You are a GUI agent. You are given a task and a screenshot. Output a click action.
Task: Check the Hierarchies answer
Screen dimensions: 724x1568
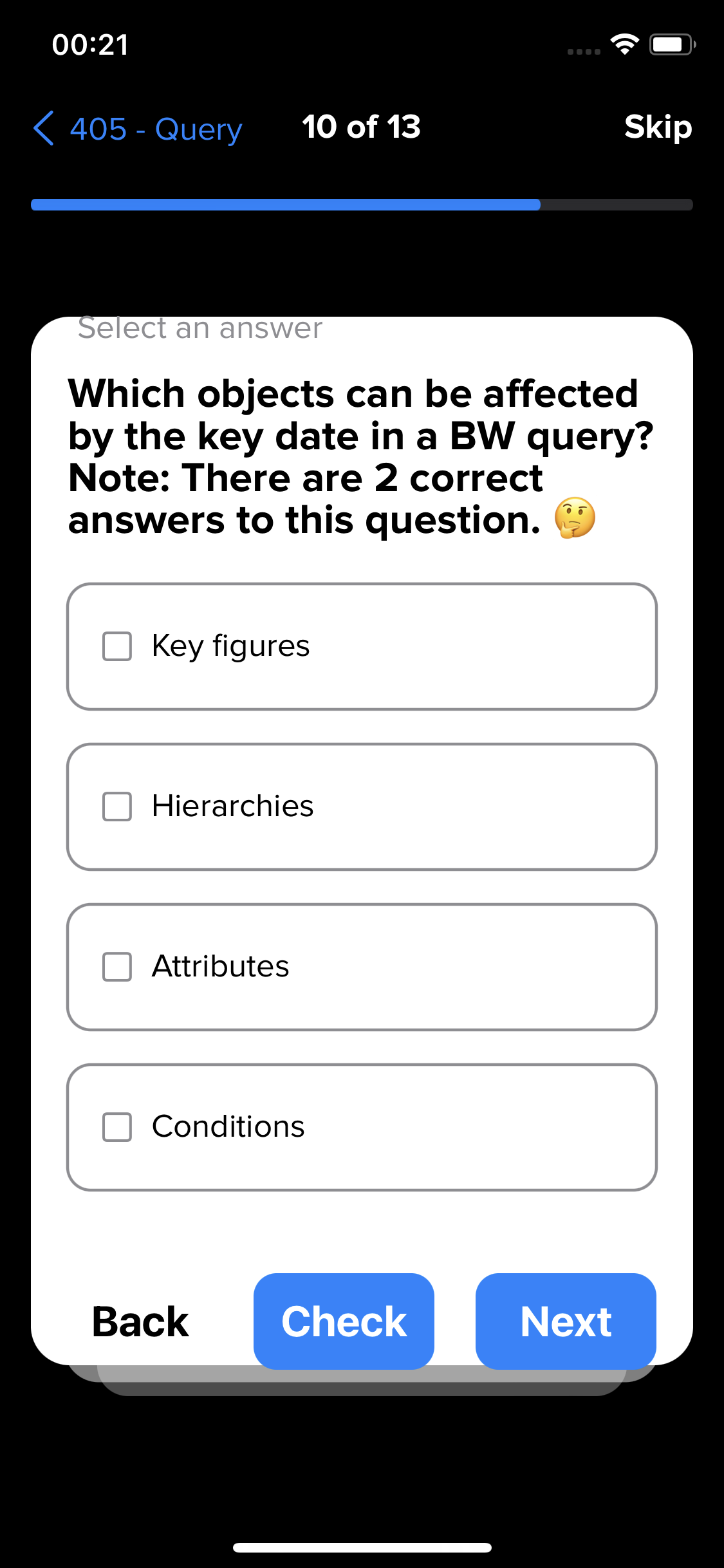pos(116,805)
